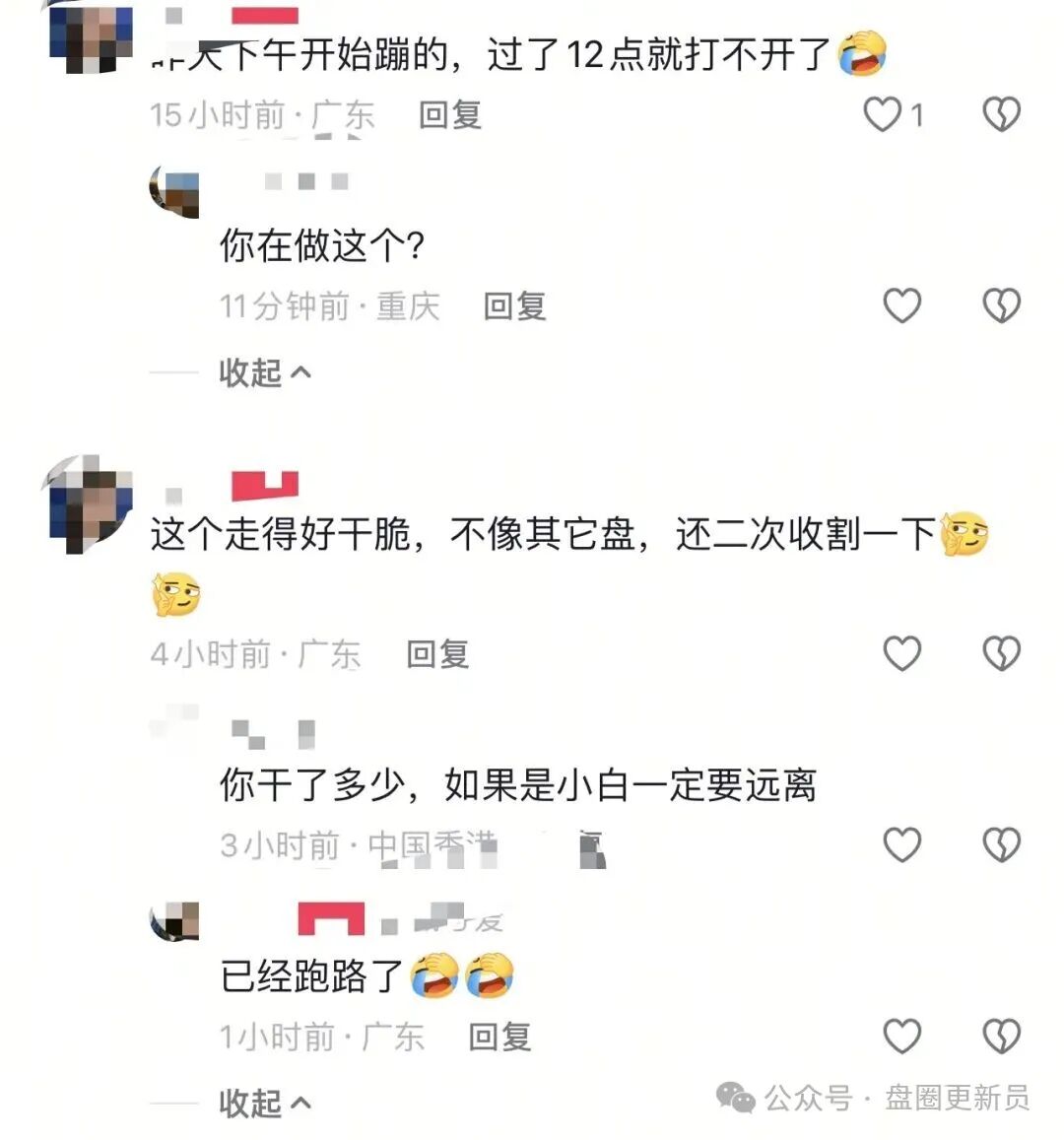Like the reply "已经跑路了"
Screen dimensions: 1064x1140
tap(901, 1036)
